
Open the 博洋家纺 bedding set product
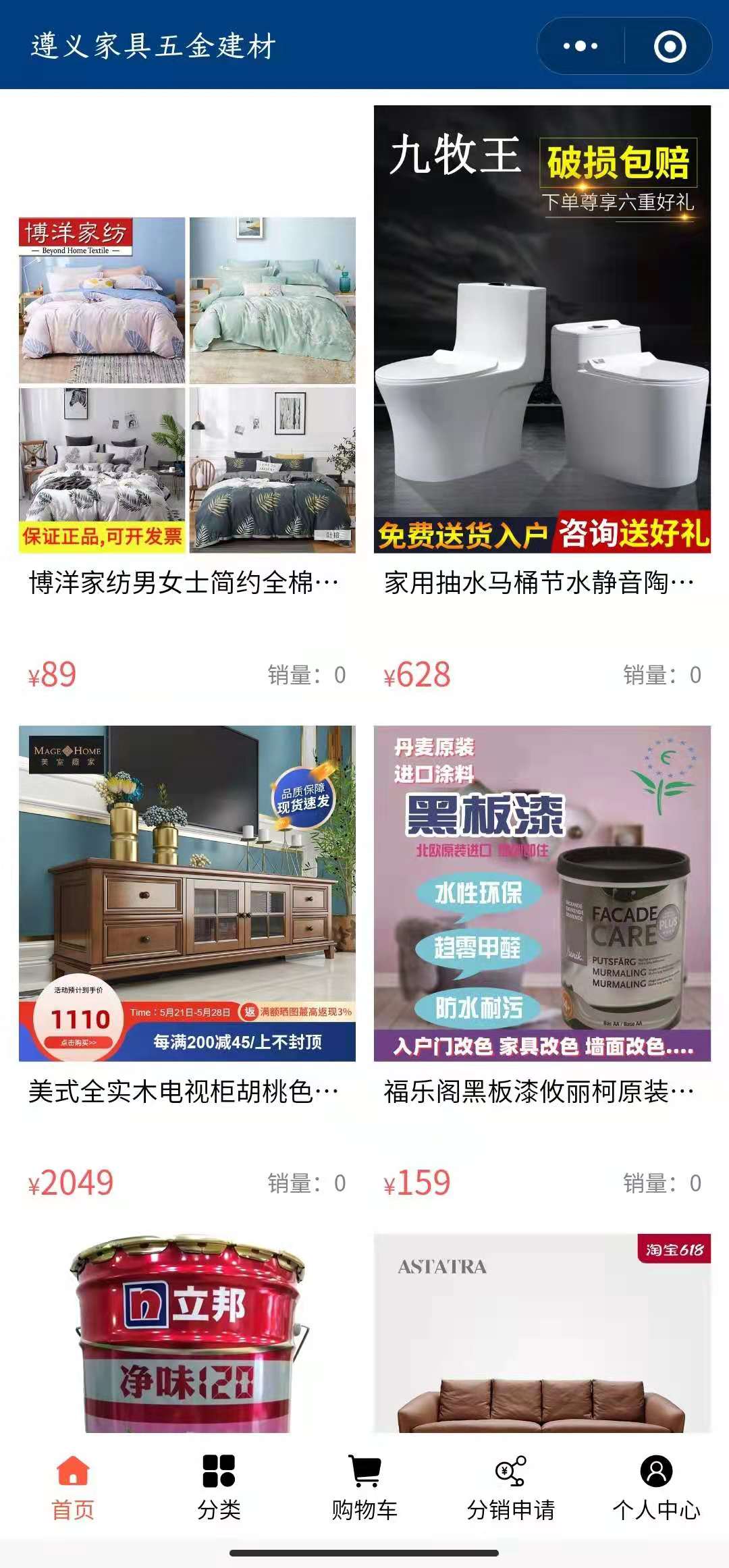(x=187, y=385)
